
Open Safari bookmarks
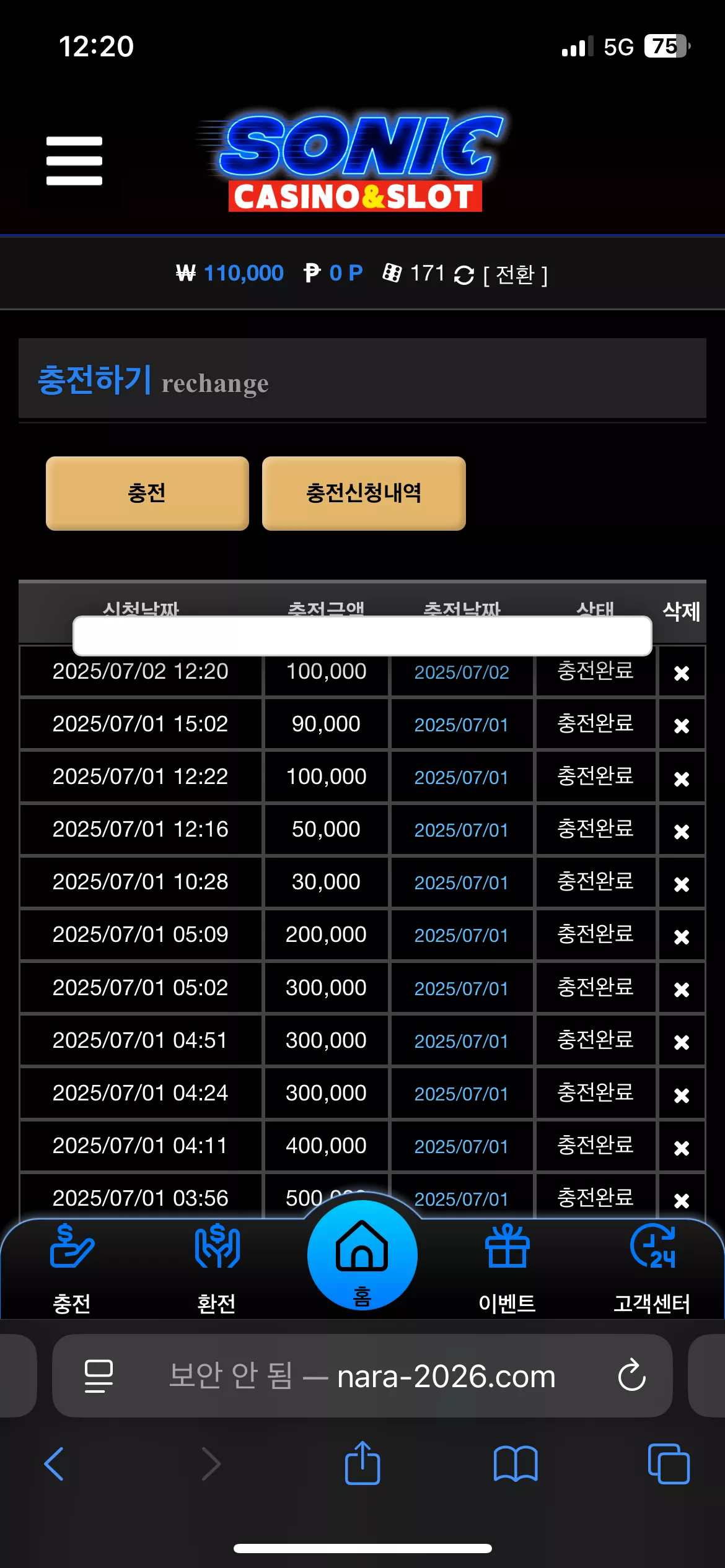coord(516,1464)
